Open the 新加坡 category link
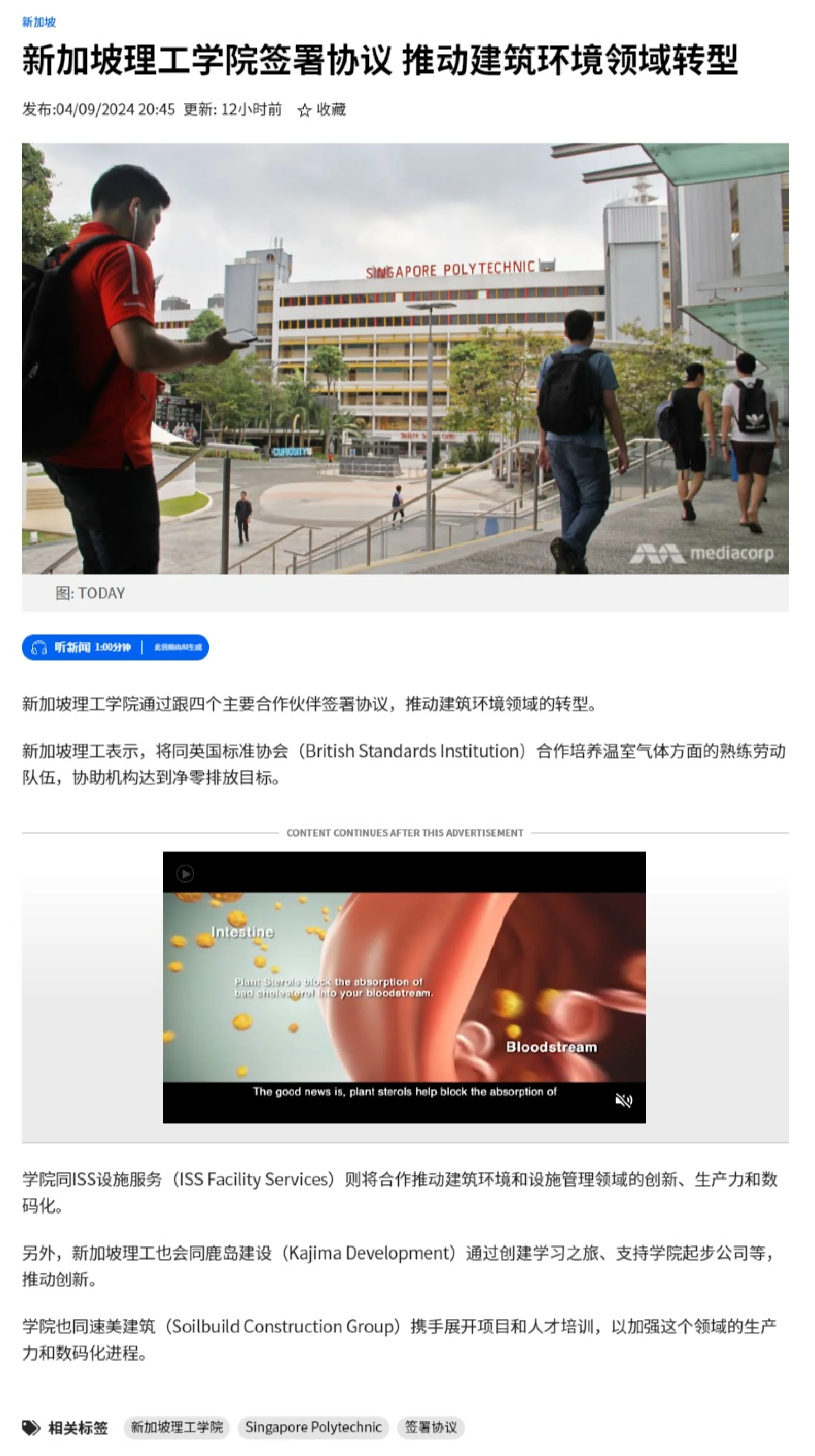The width and height of the screenshot is (815, 1456). tap(38, 22)
